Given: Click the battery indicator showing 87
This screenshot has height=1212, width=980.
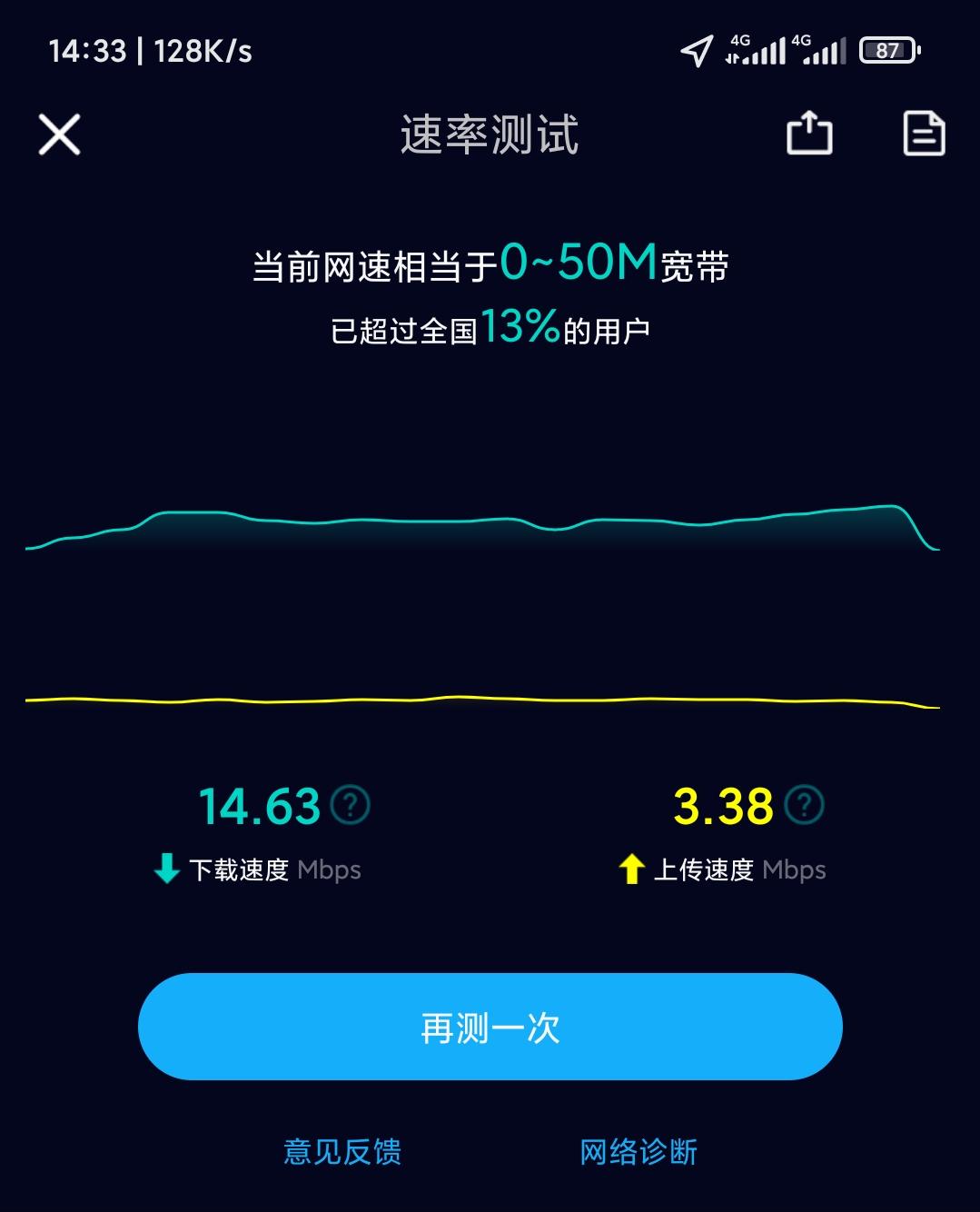Looking at the screenshot, I should pos(887,50).
